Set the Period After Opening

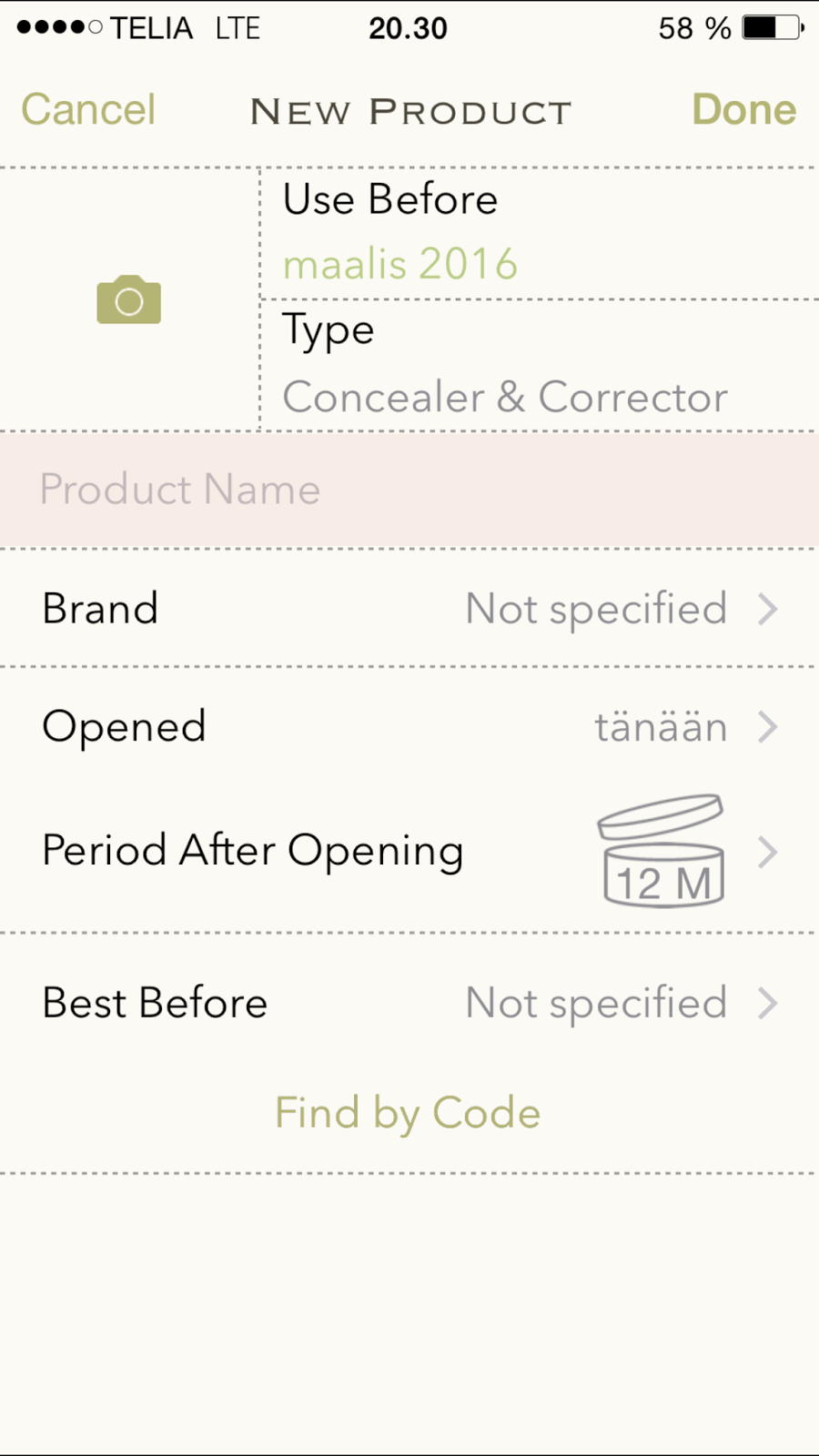coord(409,852)
